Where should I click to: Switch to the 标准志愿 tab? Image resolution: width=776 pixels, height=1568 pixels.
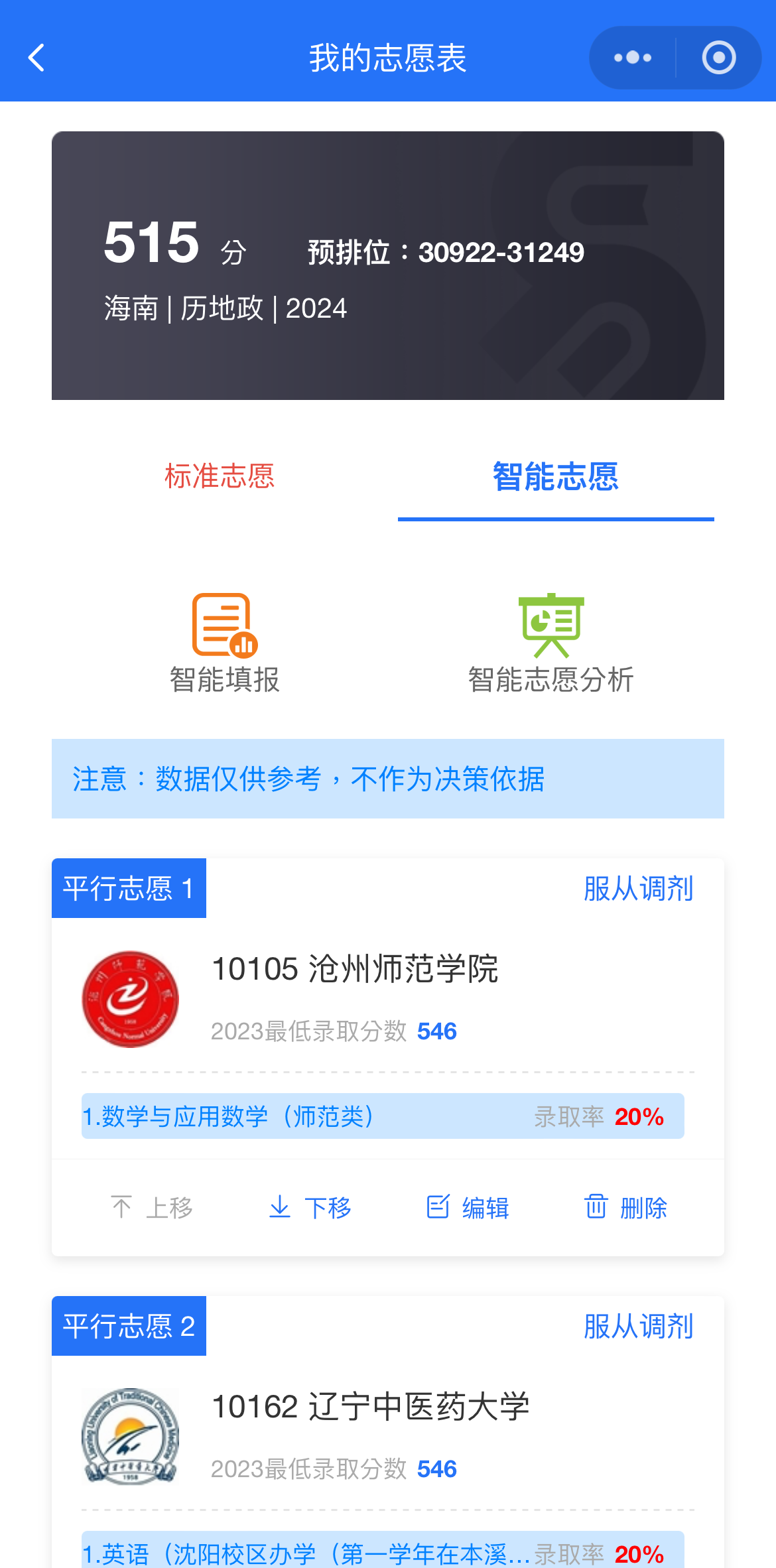(220, 476)
